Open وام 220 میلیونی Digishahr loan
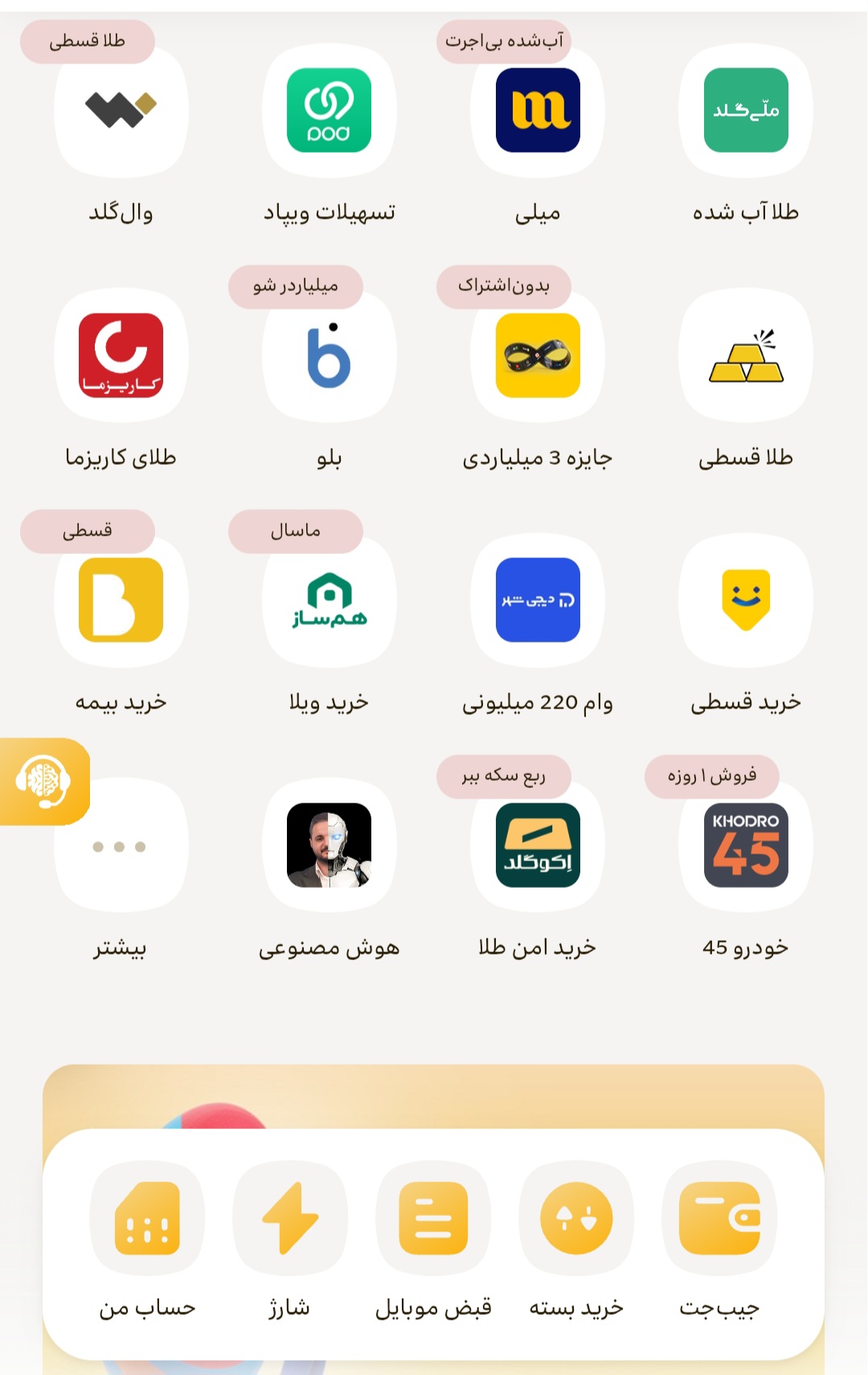 tap(537, 603)
